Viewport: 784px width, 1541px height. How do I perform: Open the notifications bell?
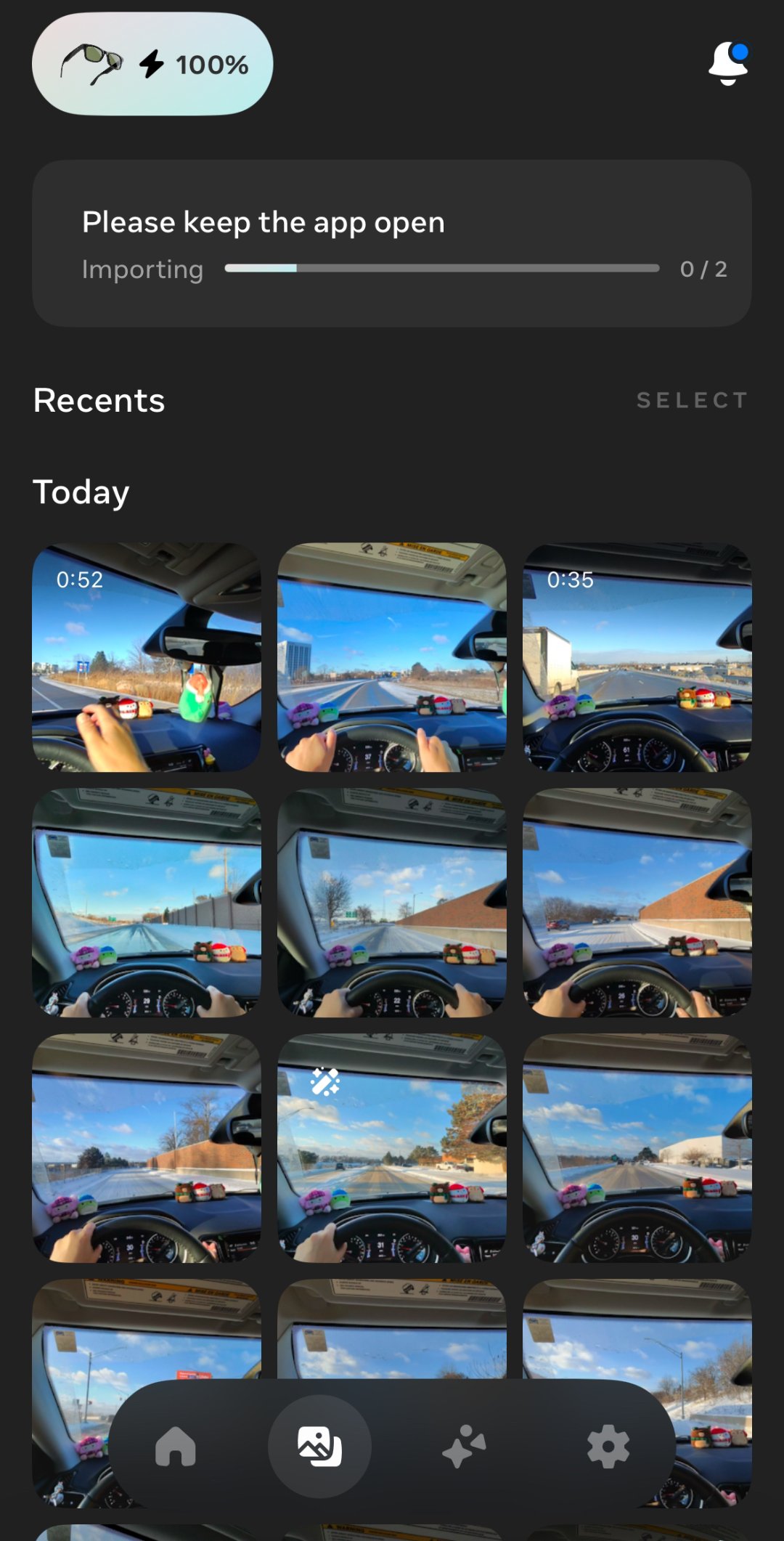727,64
